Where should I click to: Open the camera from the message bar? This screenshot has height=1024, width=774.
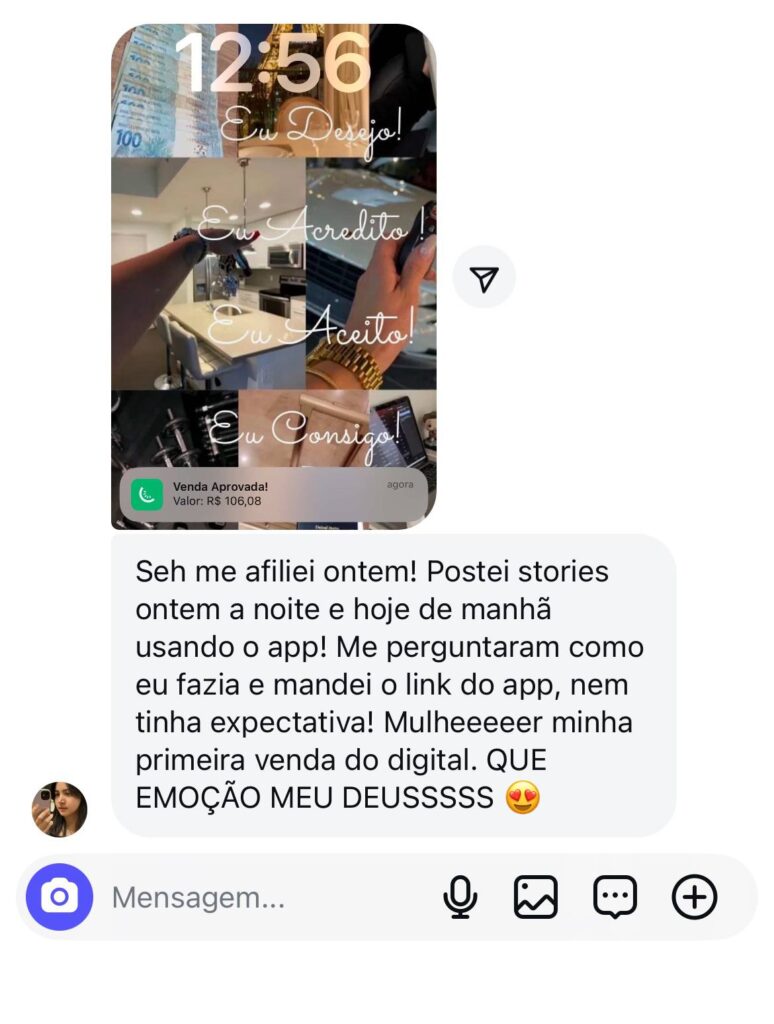(x=59, y=897)
